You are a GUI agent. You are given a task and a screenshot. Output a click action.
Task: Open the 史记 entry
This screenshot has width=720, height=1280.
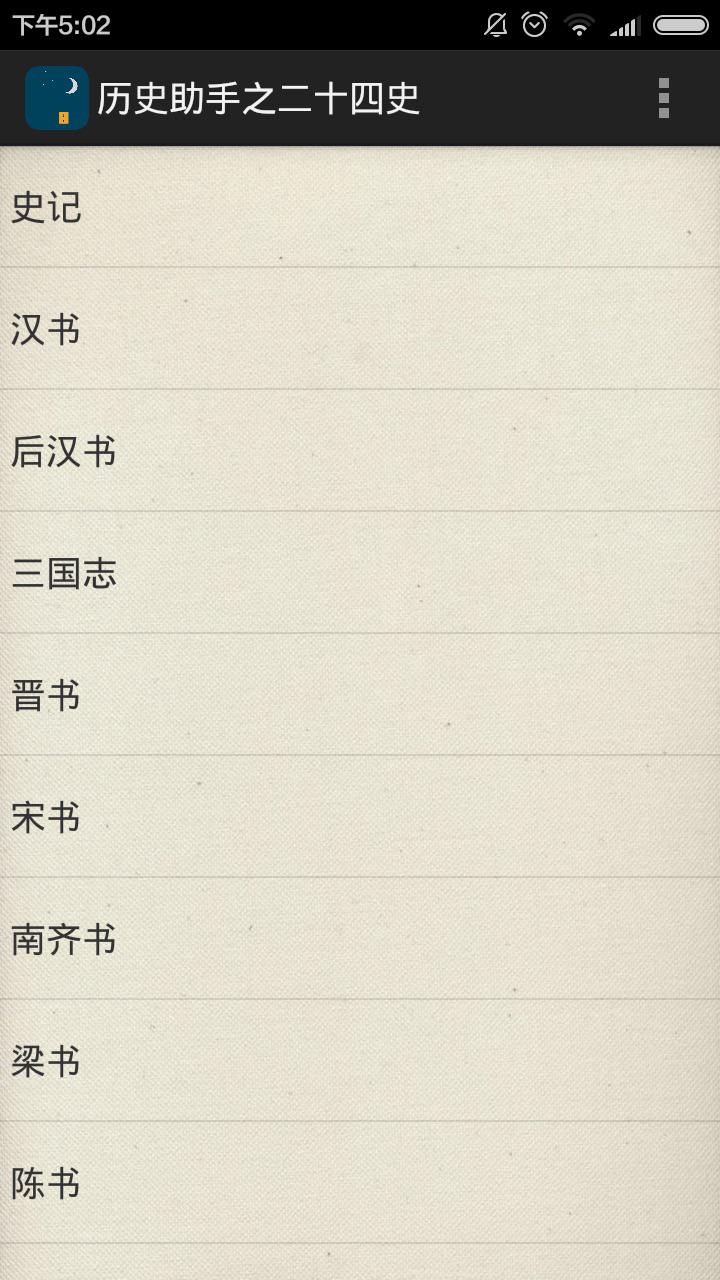point(46,208)
